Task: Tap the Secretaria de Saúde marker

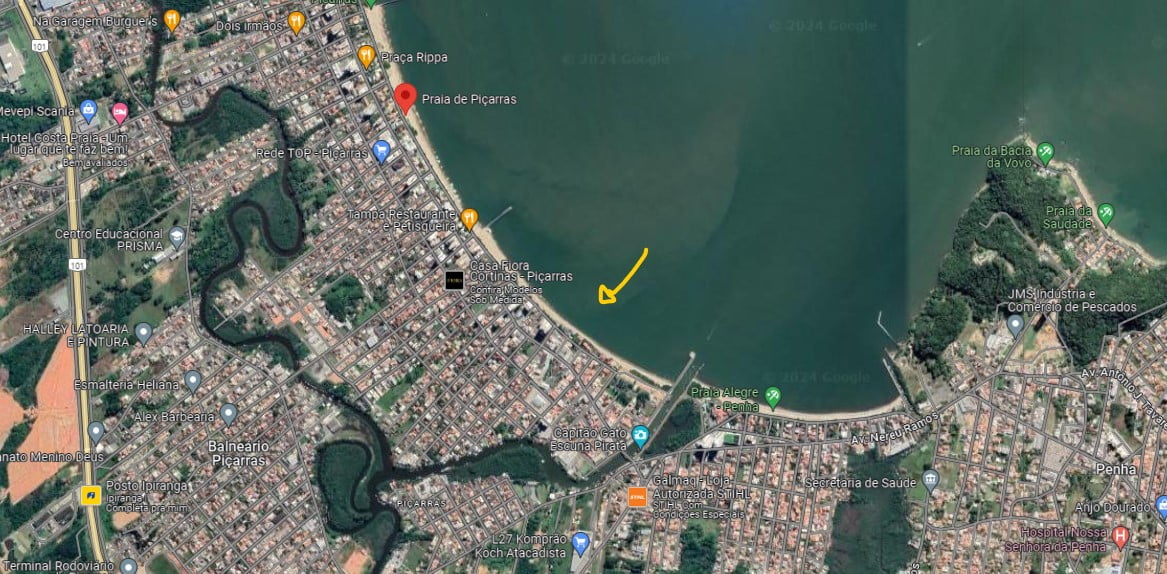Action: (930, 480)
